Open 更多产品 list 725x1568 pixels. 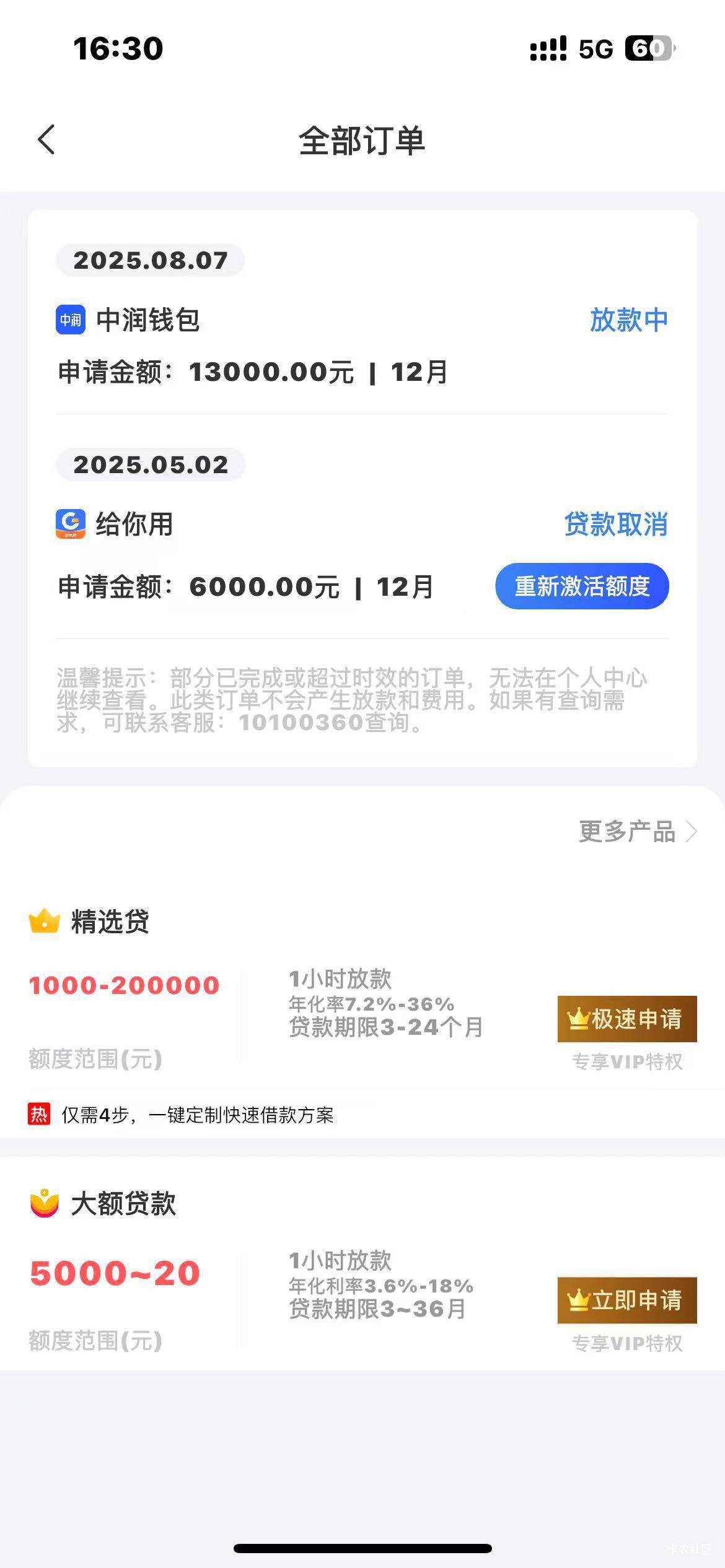638,832
